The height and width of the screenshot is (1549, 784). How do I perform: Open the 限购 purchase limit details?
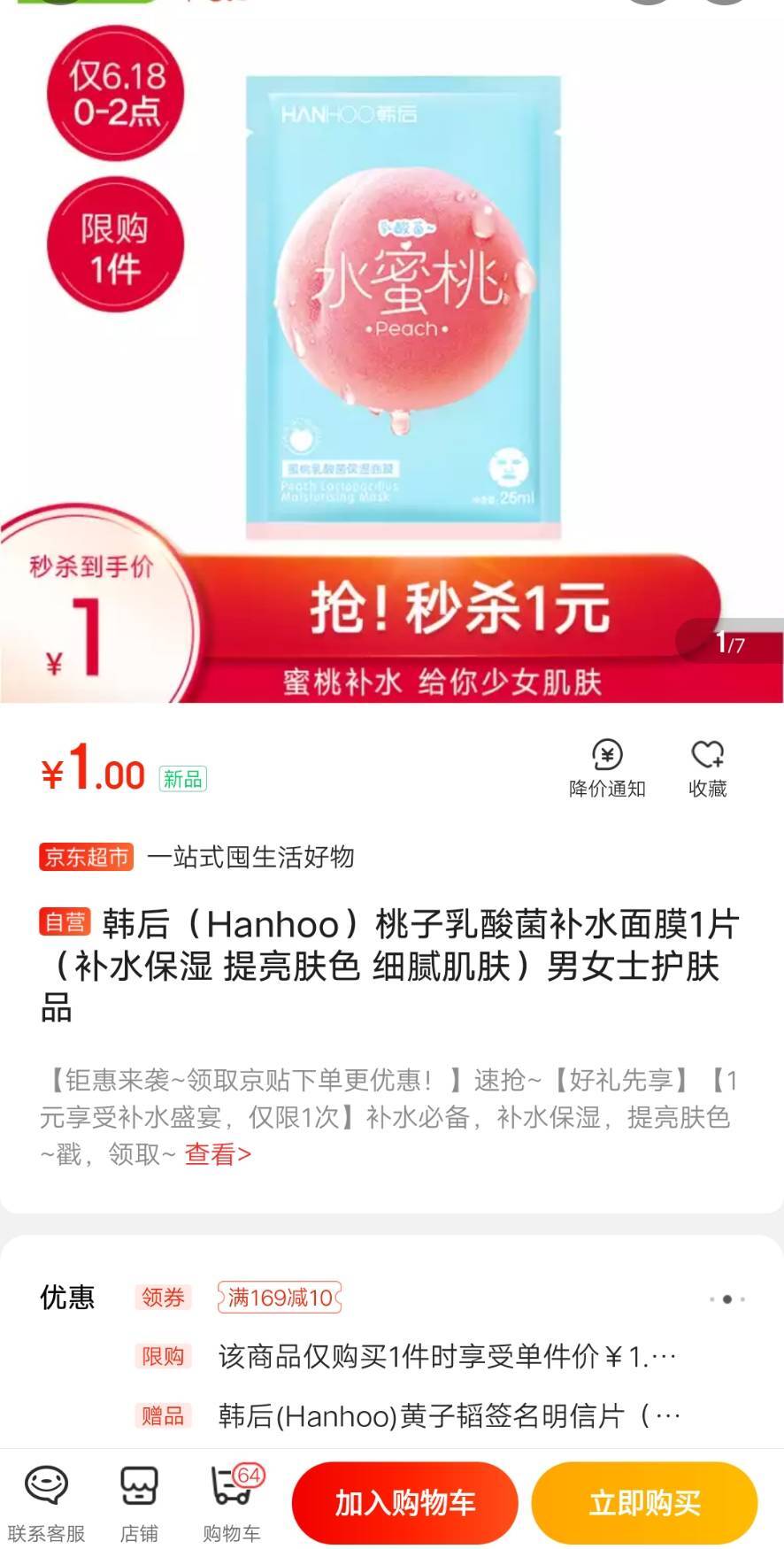pyautogui.click(x=447, y=1356)
